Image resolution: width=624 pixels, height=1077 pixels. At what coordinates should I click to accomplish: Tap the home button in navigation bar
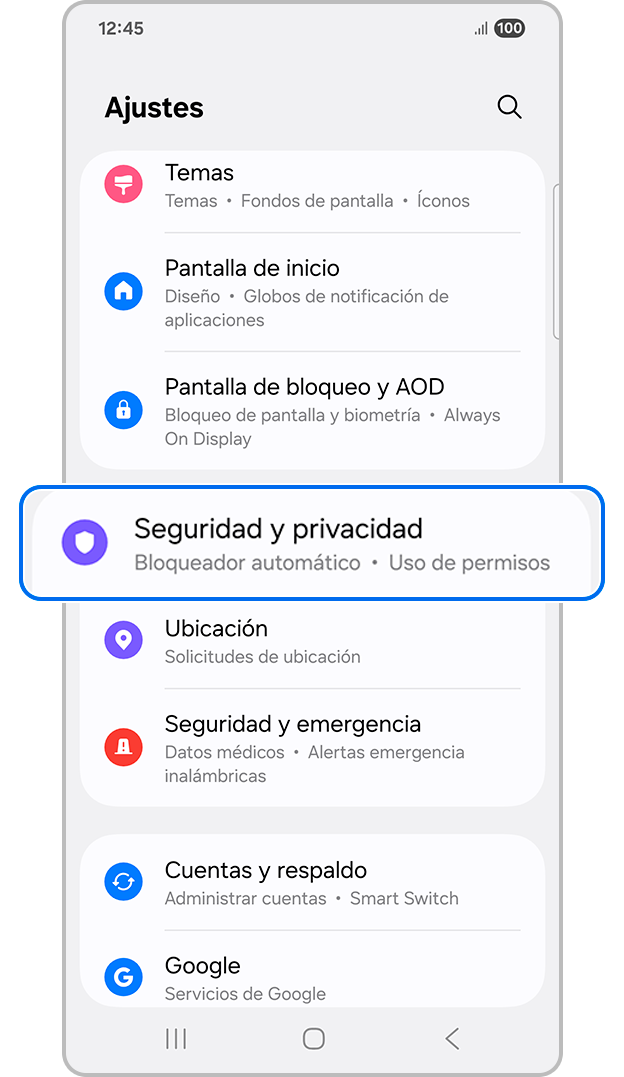(x=313, y=1039)
